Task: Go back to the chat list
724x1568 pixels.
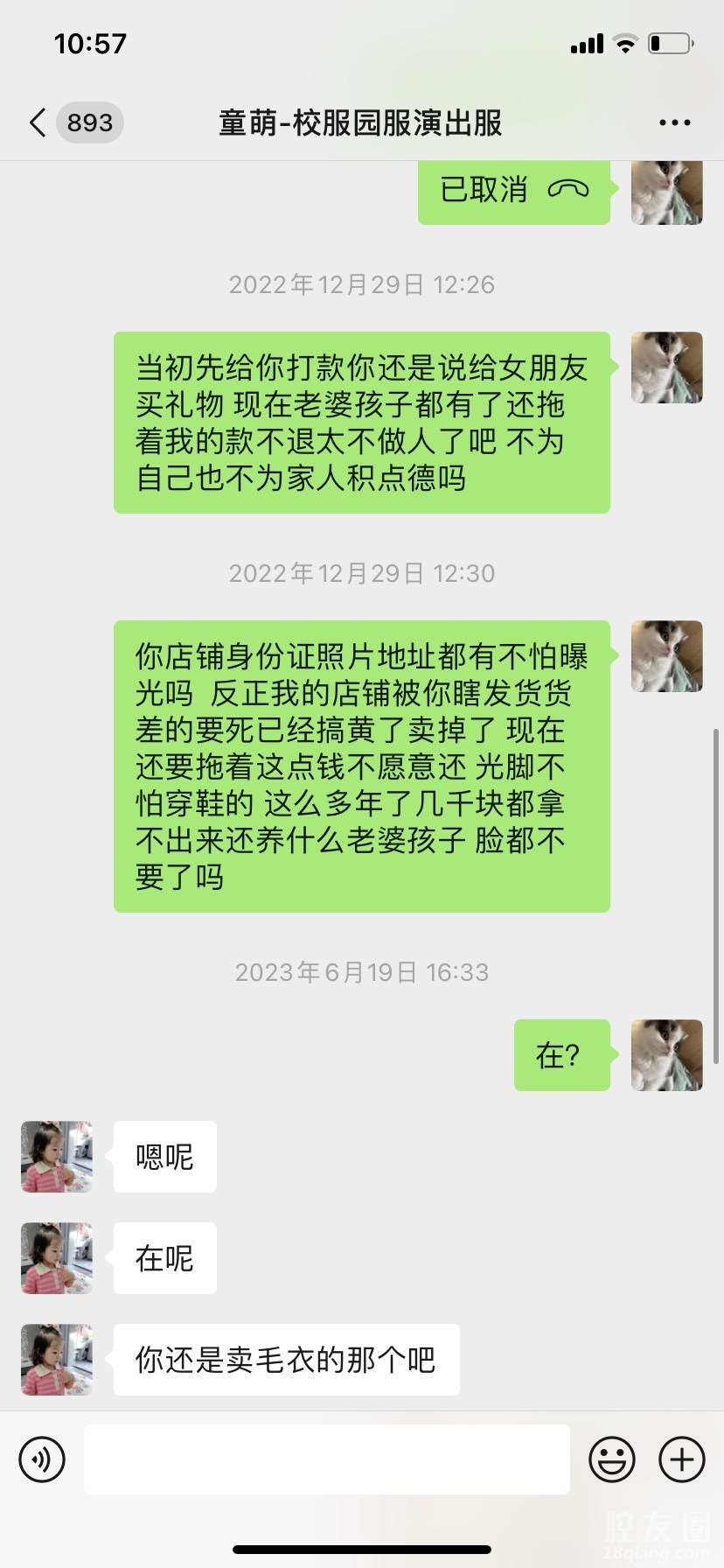Action: [38, 123]
